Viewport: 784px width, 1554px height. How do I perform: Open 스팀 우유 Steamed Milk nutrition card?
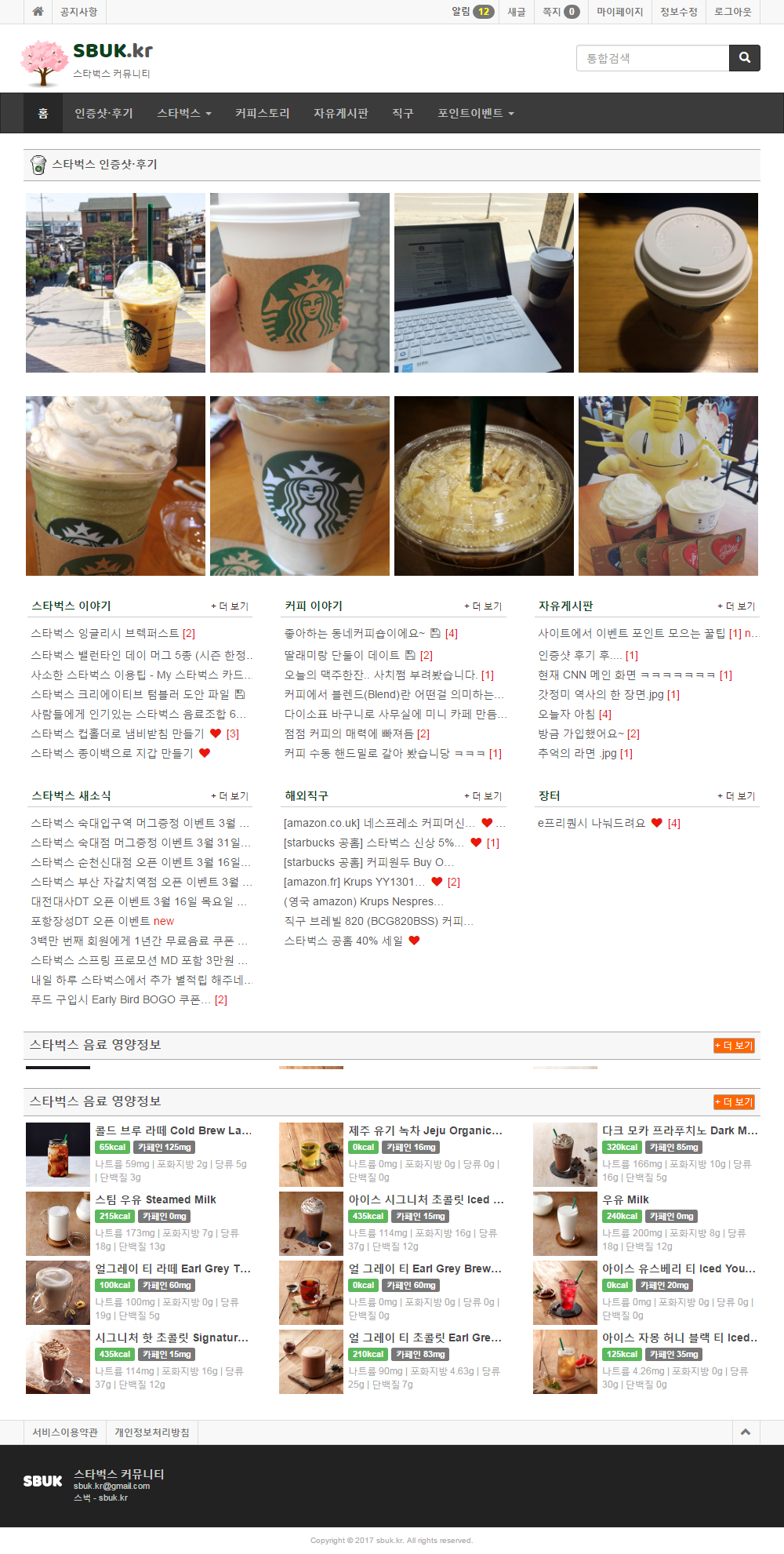point(155,1199)
